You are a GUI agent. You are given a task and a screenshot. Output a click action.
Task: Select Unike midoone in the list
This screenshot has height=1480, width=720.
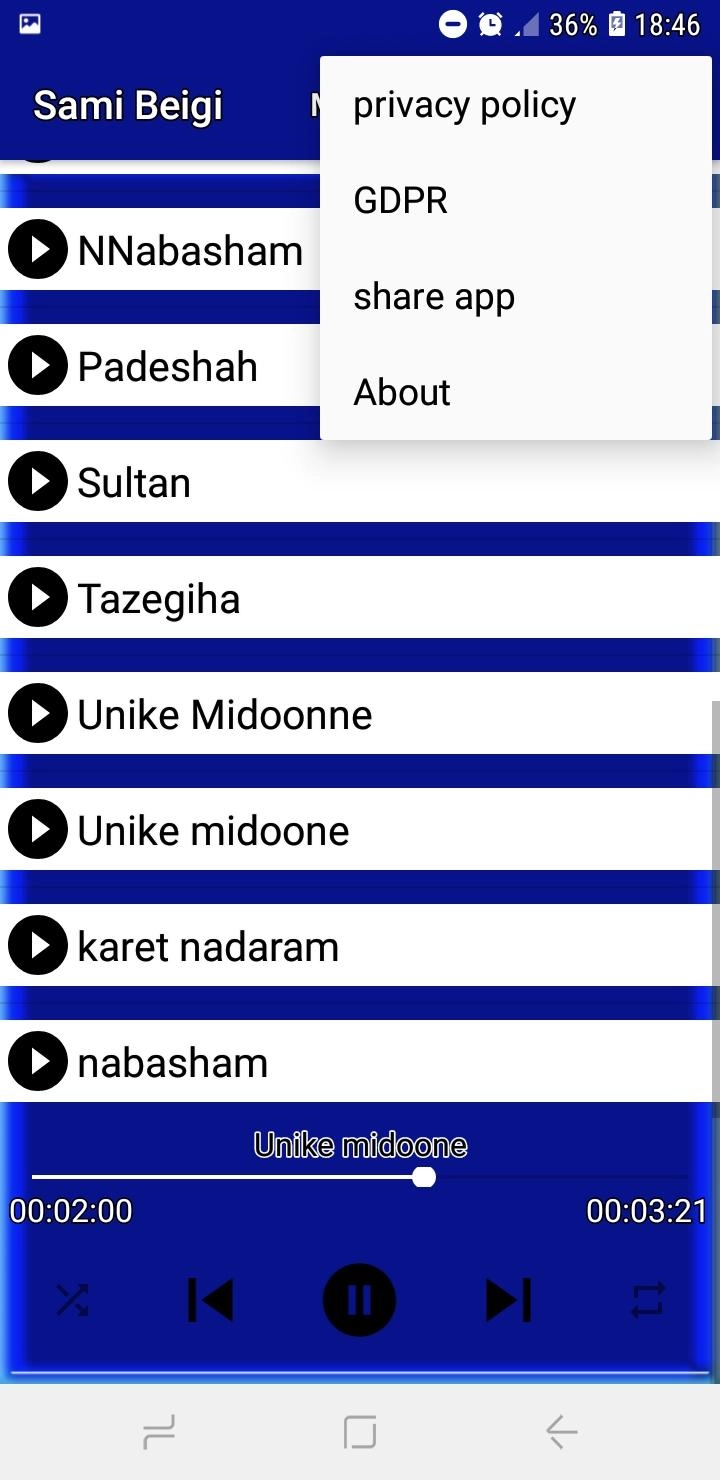[x=360, y=830]
